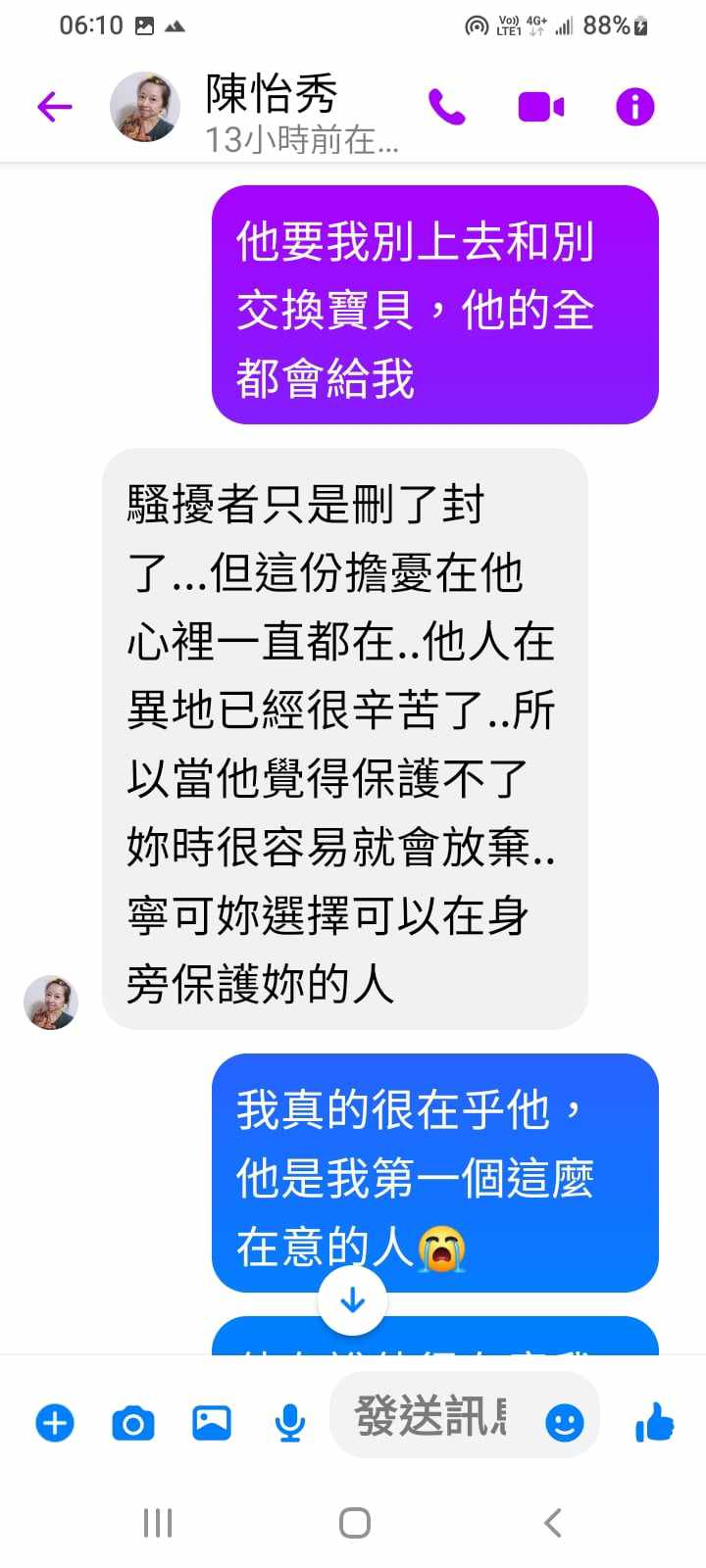Image resolution: width=706 pixels, height=1568 pixels.
Task: Choose a picture from the gallery
Action: click(211, 1422)
